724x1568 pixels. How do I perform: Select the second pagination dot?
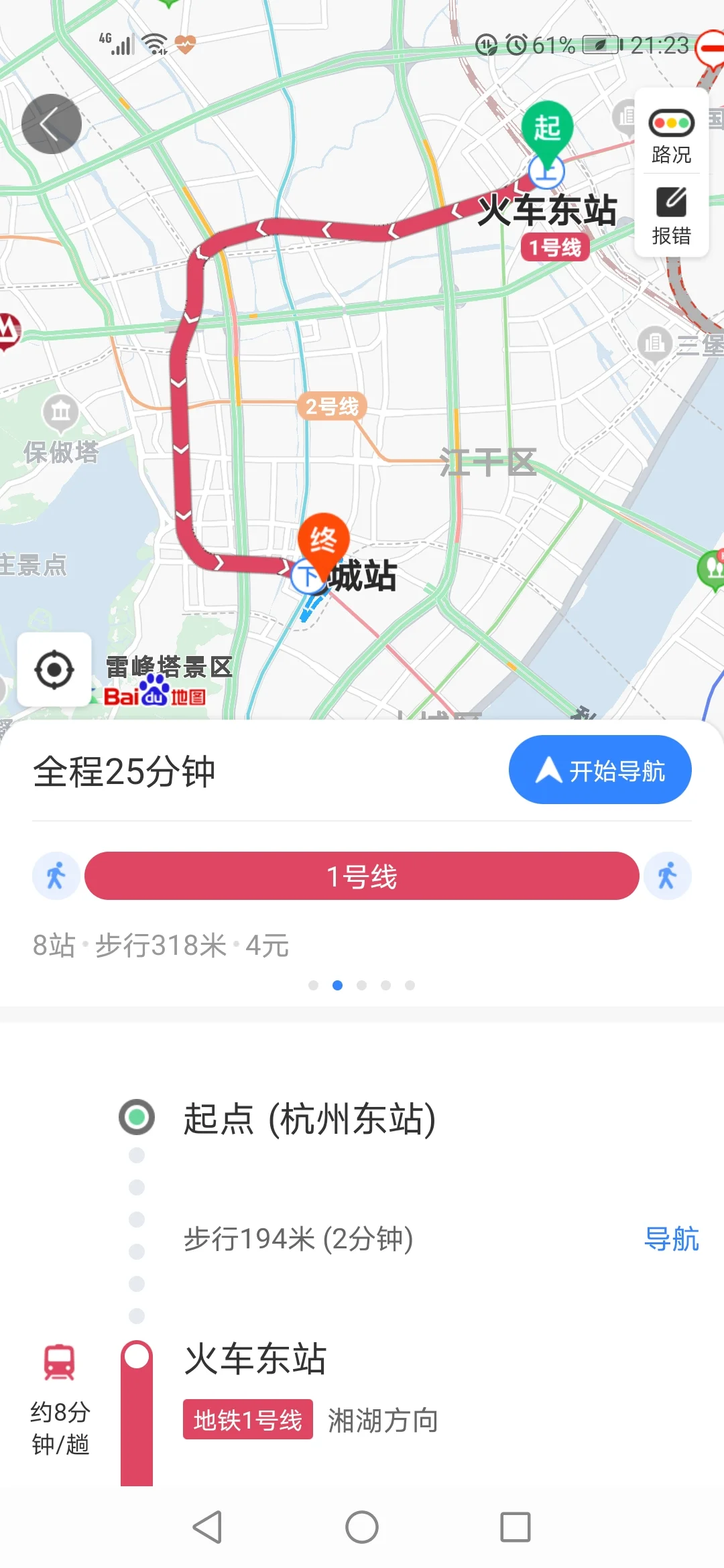(x=337, y=984)
